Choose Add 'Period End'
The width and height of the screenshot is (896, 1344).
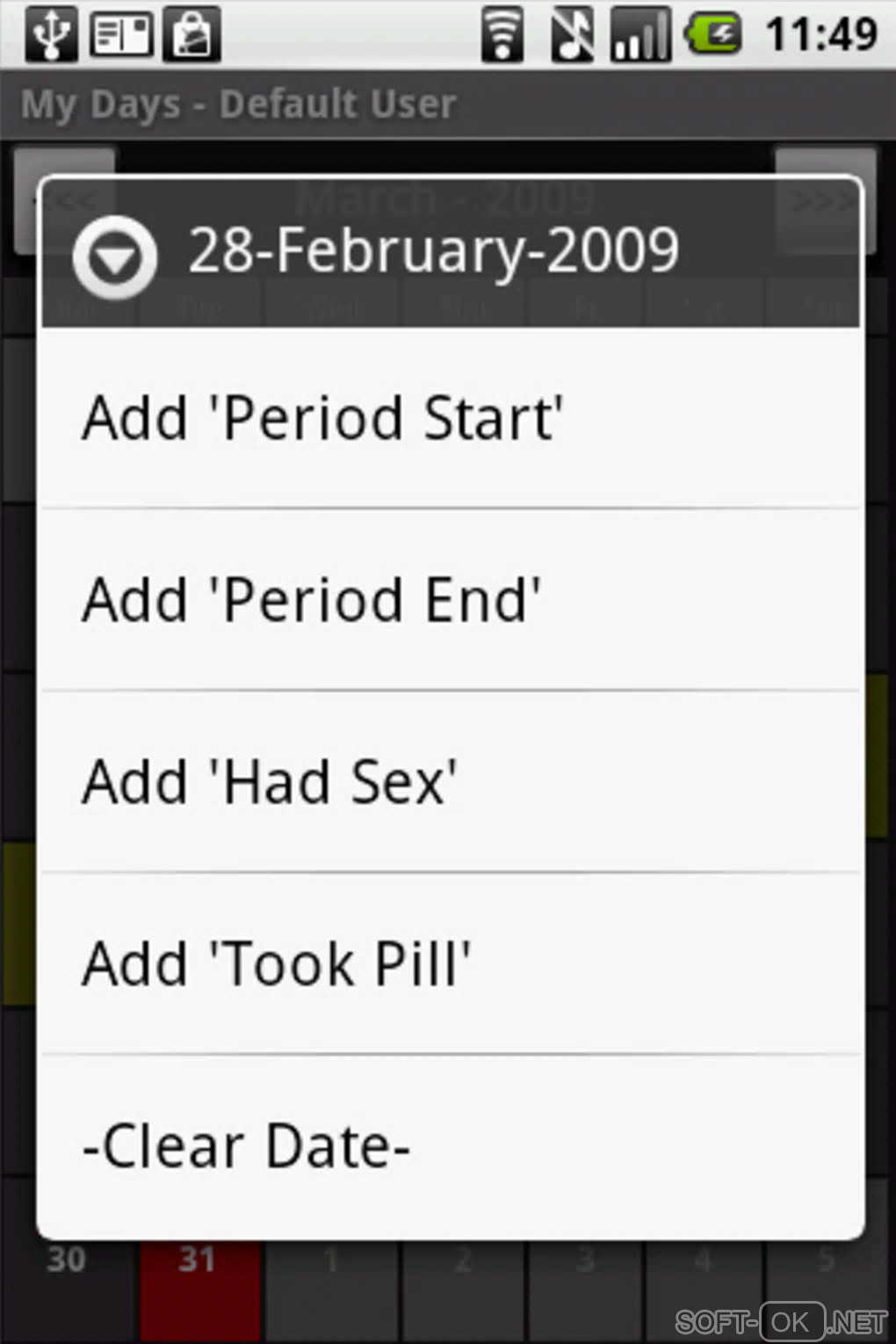pyautogui.click(x=450, y=600)
